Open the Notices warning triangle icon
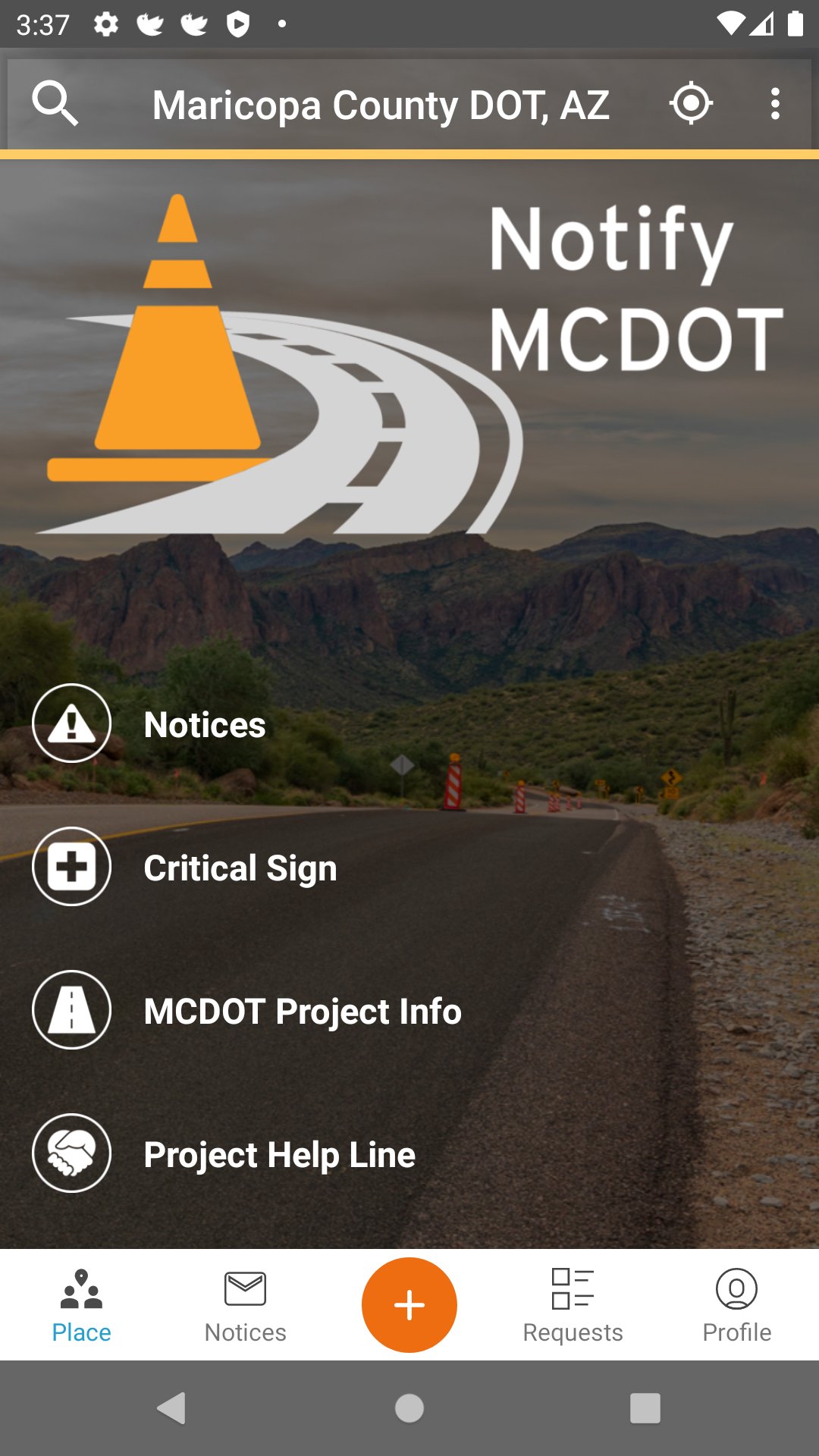This screenshot has width=819, height=1456. point(71,723)
